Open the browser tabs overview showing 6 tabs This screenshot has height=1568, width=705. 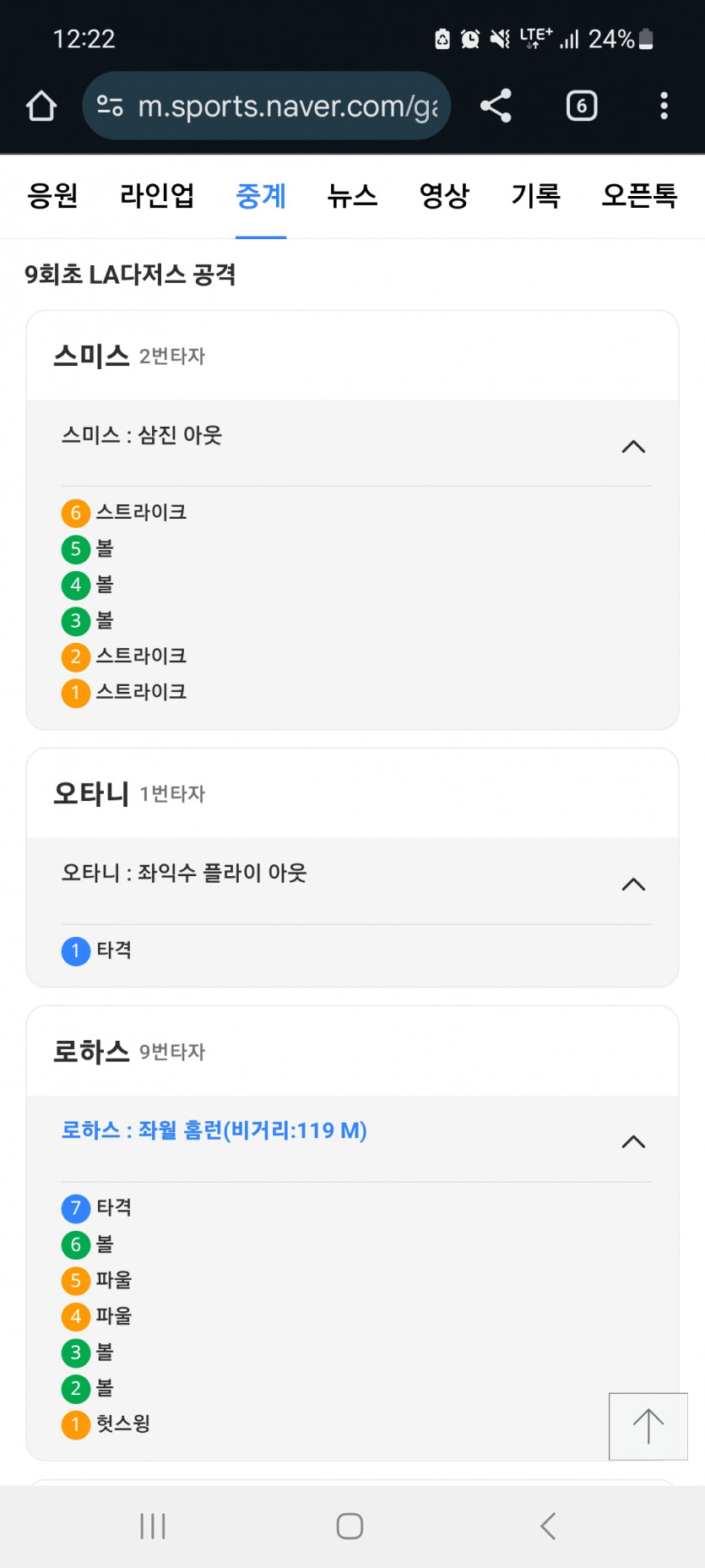coord(581,106)
